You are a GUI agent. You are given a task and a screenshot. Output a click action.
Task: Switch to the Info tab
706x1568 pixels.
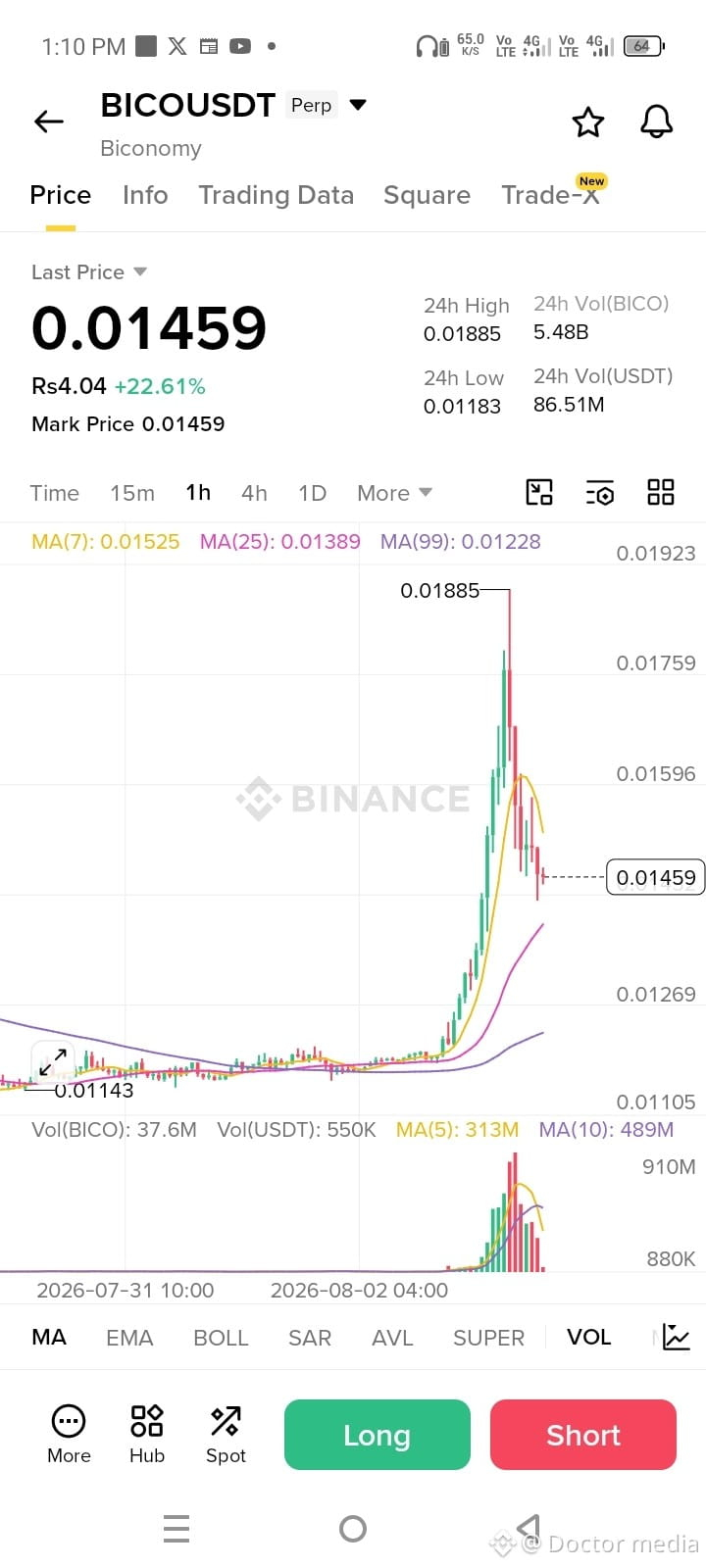[145, 195]
